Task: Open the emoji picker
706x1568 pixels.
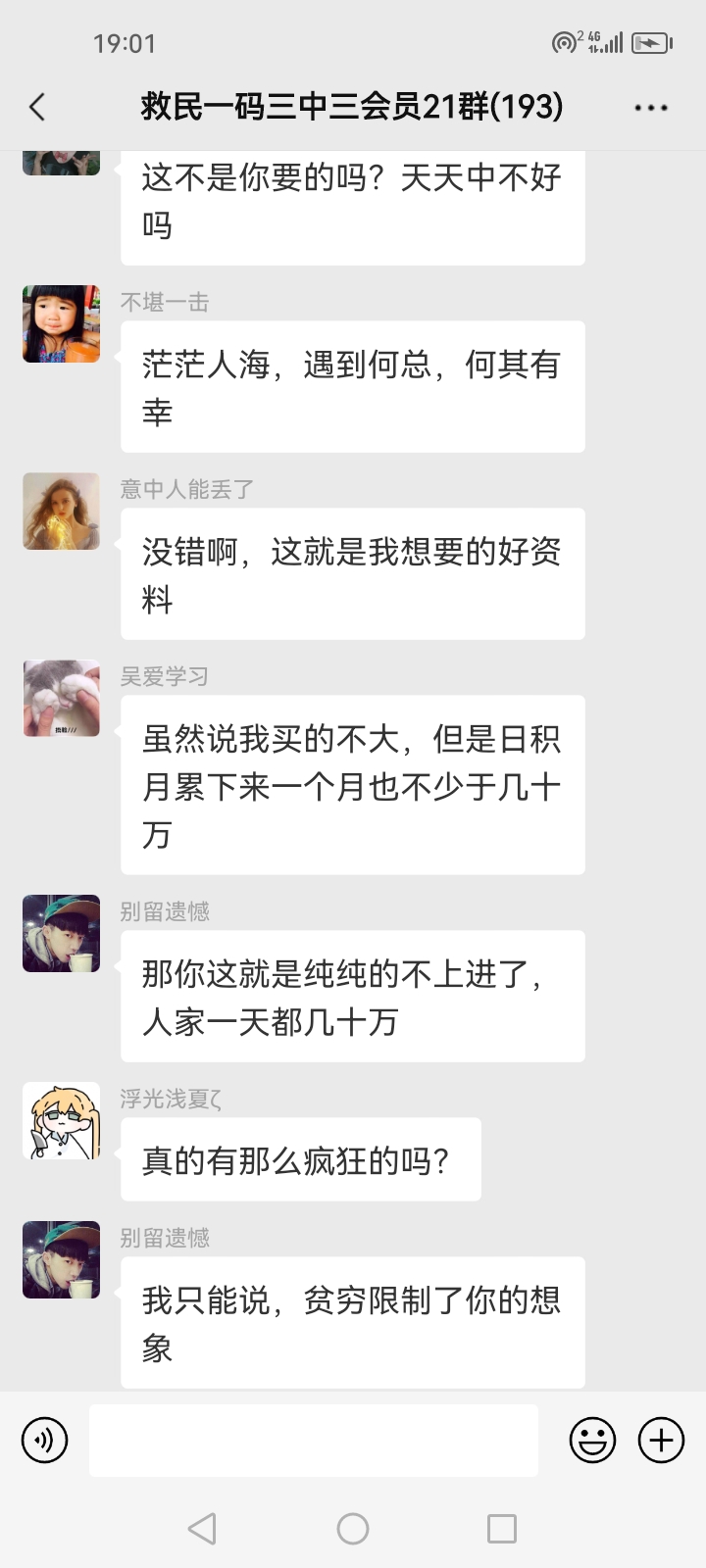Action: (592, 1441)
